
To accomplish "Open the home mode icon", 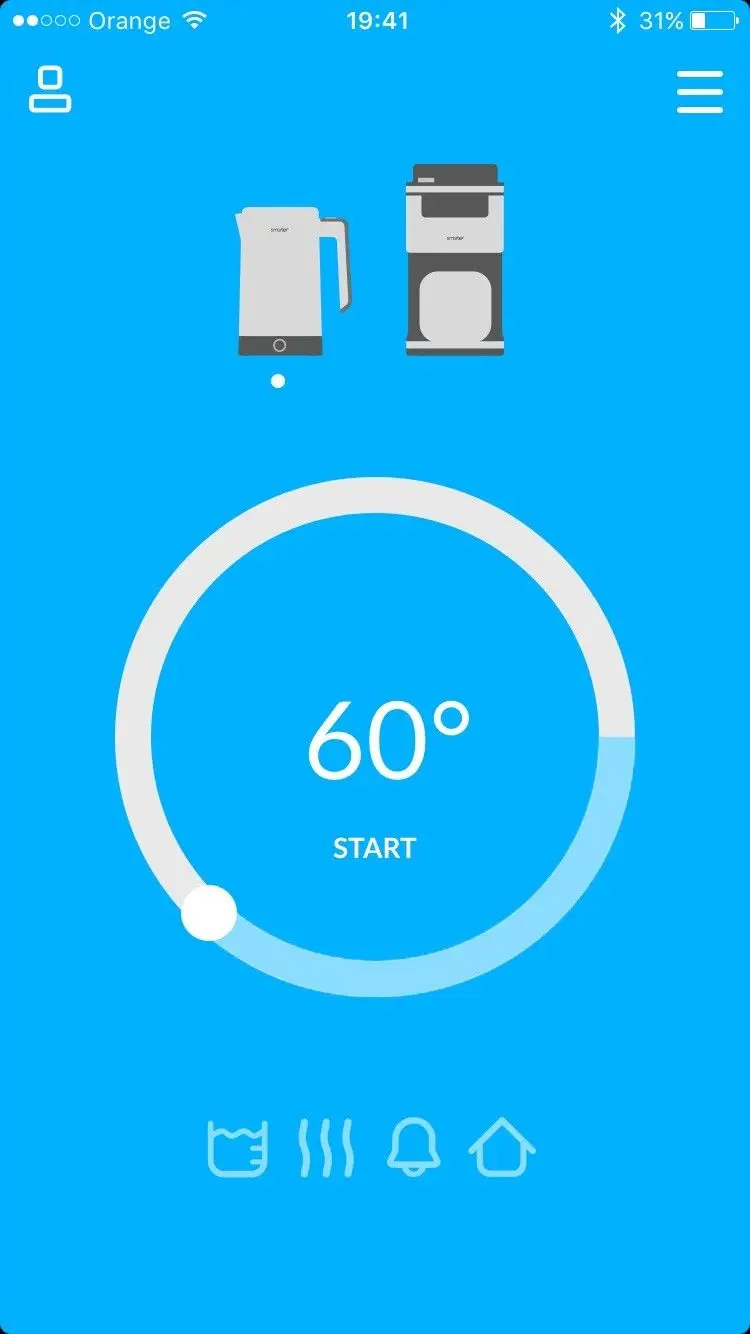I will 502,1147.
